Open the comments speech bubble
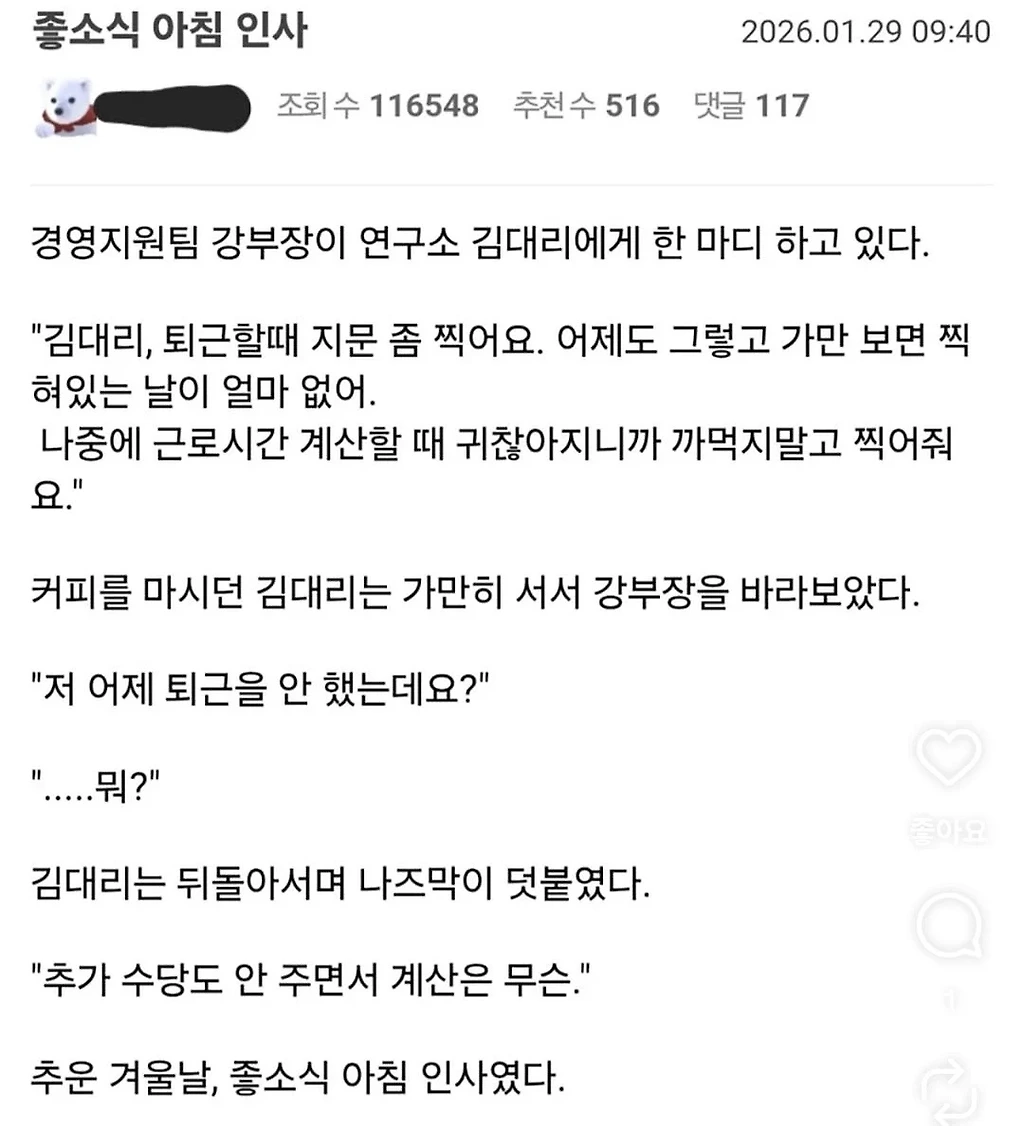The width and height of the screenshot is (1024, 1126). coord(948,929)
